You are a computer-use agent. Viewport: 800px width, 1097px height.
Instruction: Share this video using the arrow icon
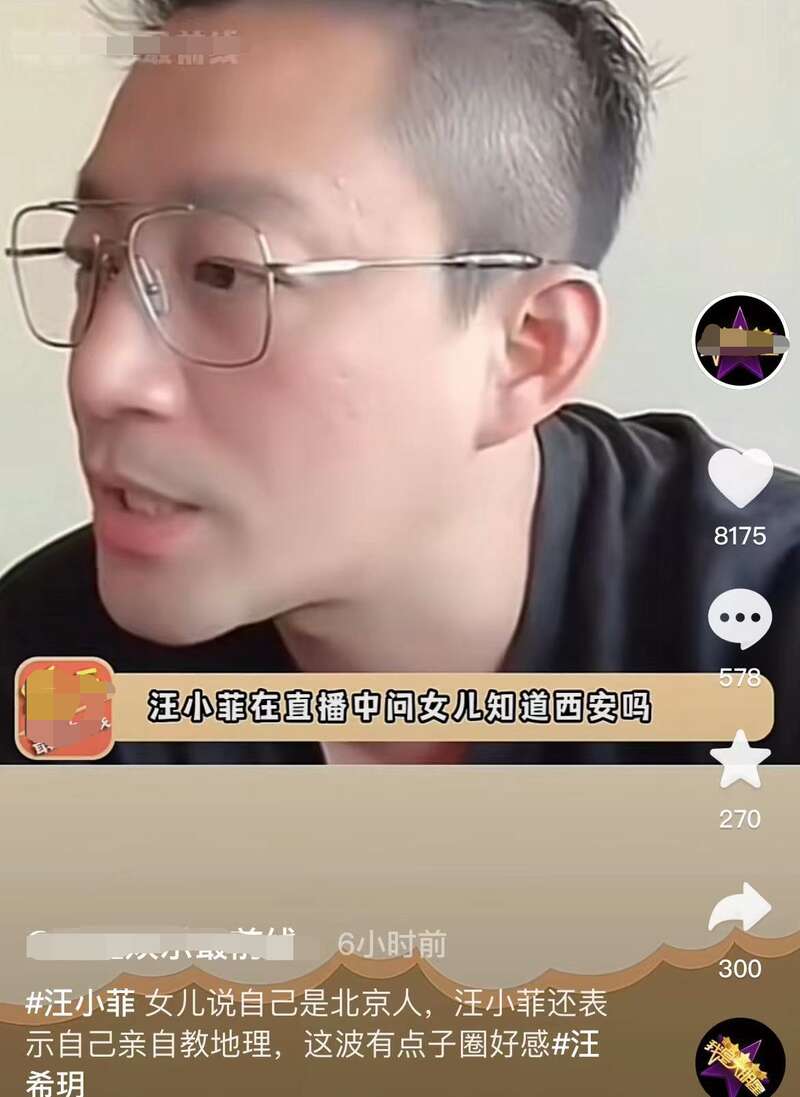coord(740,908)
